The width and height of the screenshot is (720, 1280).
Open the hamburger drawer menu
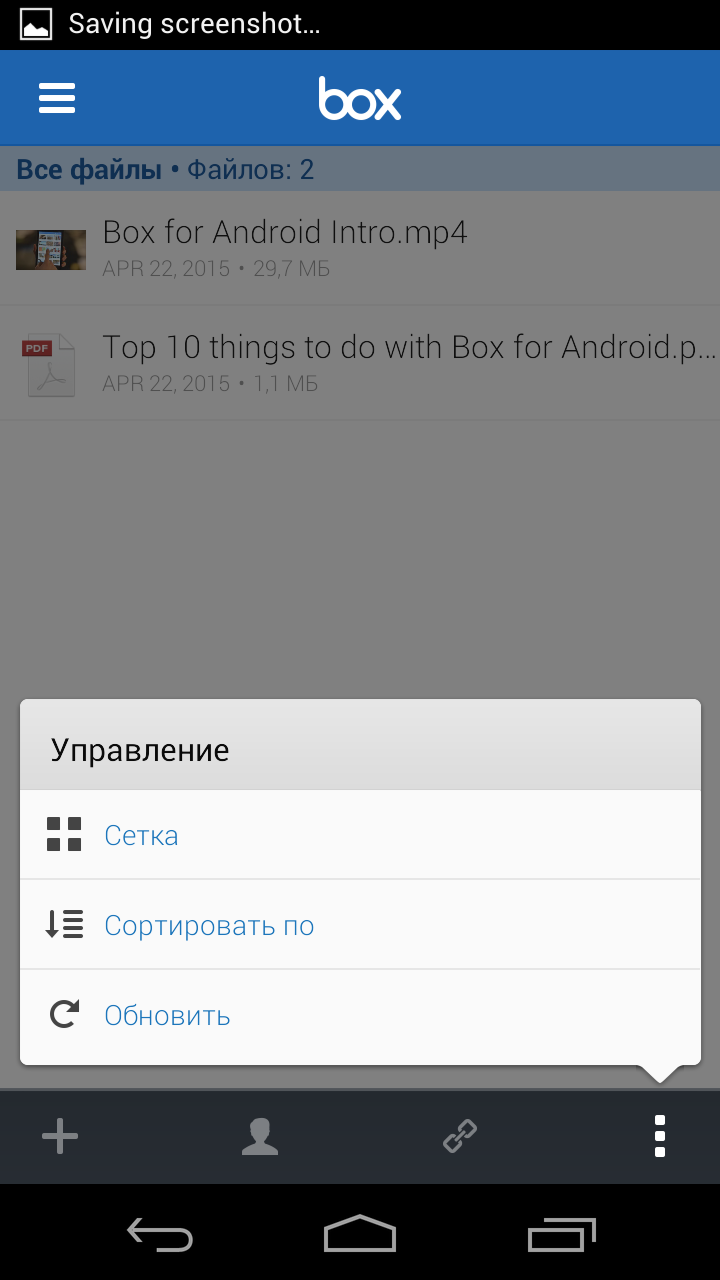tap(57, 98)
